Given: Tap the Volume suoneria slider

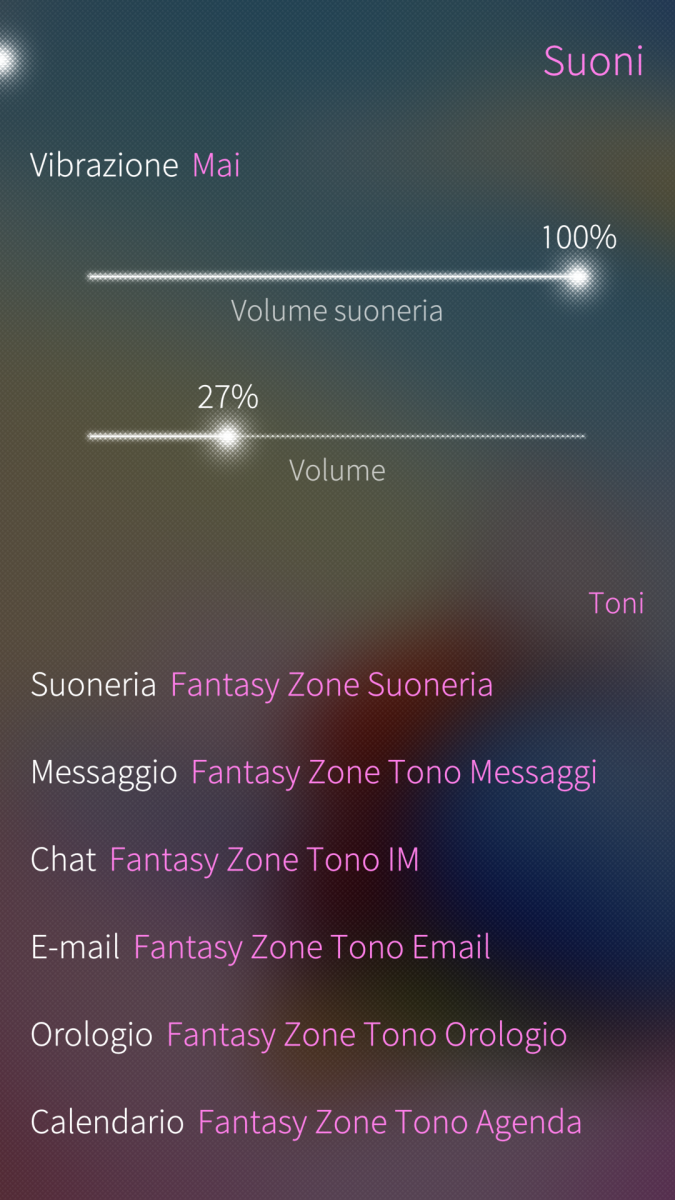Looking at the screenshot, I should [336, 277].
